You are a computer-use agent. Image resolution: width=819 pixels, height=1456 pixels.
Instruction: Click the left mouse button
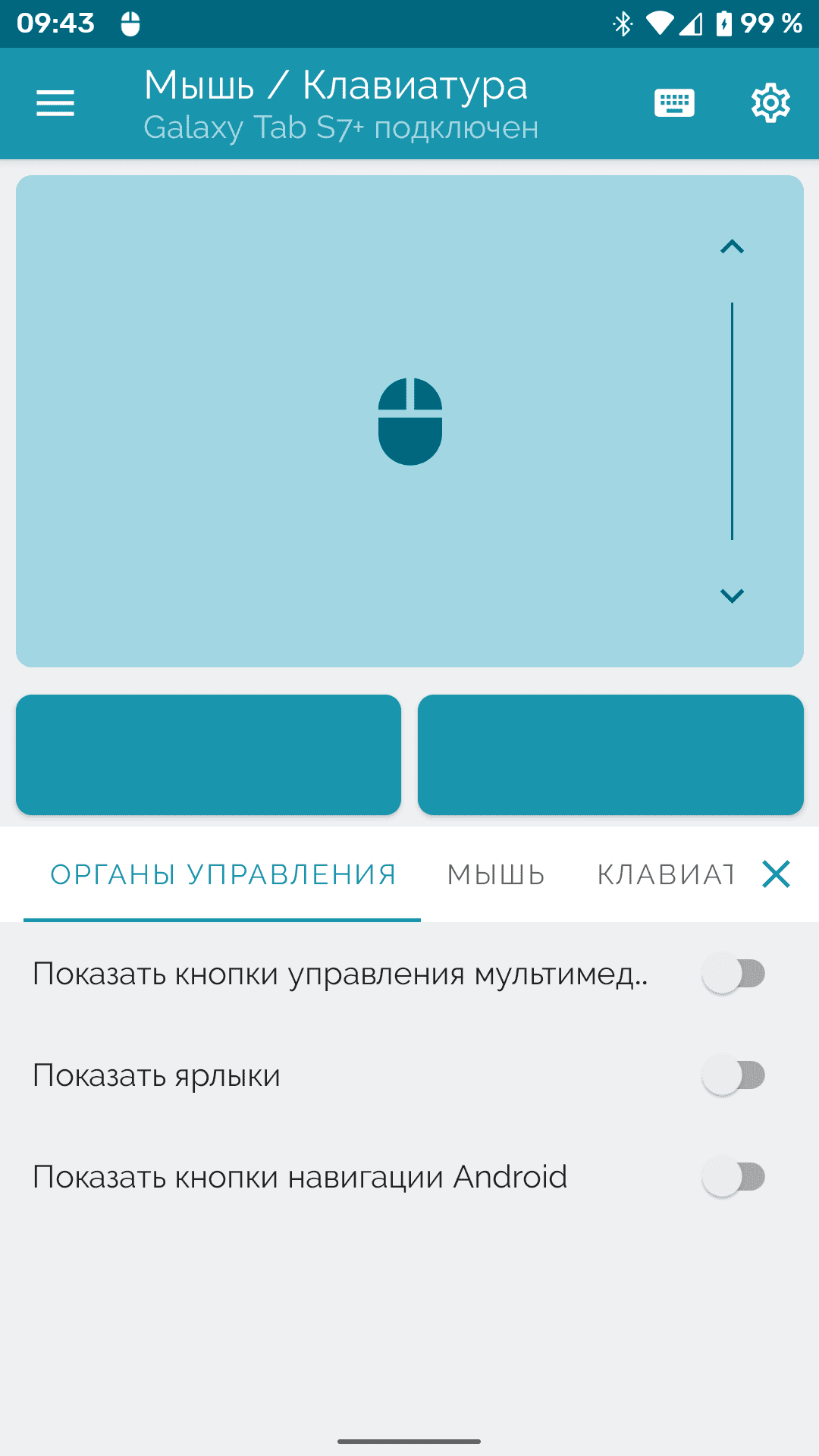pyautogui.click(x=209, y=755)
